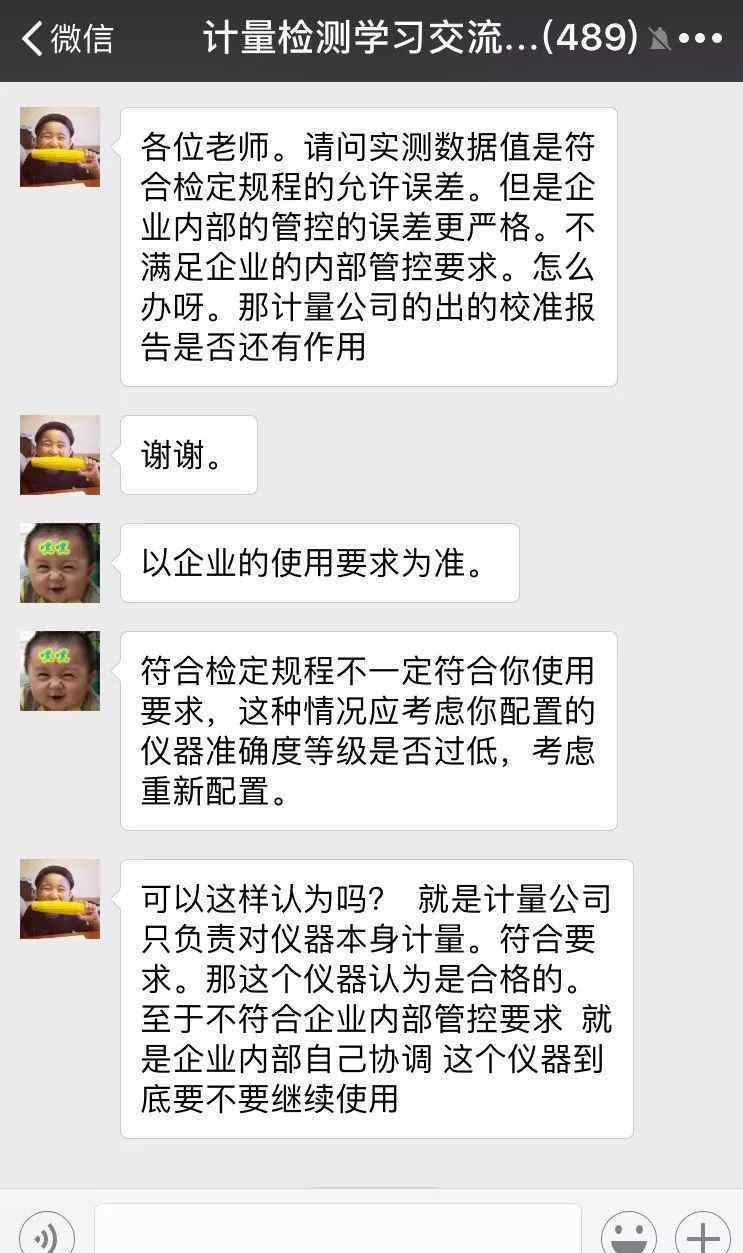The height and width of the screenshot is (1253, 743).
Task: Go back to the 微信 chat list
Action: (66, 39)
